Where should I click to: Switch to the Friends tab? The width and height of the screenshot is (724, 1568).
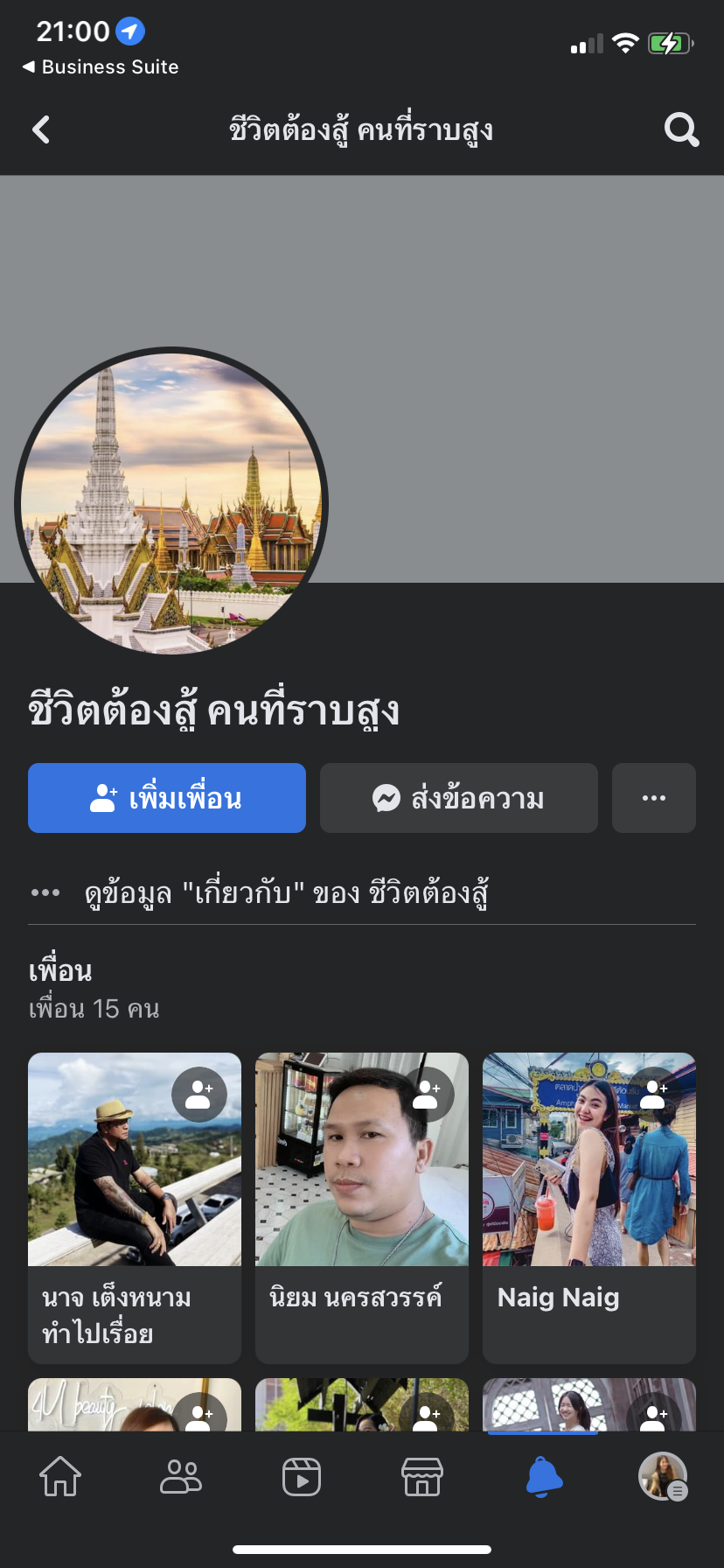click(x=181, y=1477)
